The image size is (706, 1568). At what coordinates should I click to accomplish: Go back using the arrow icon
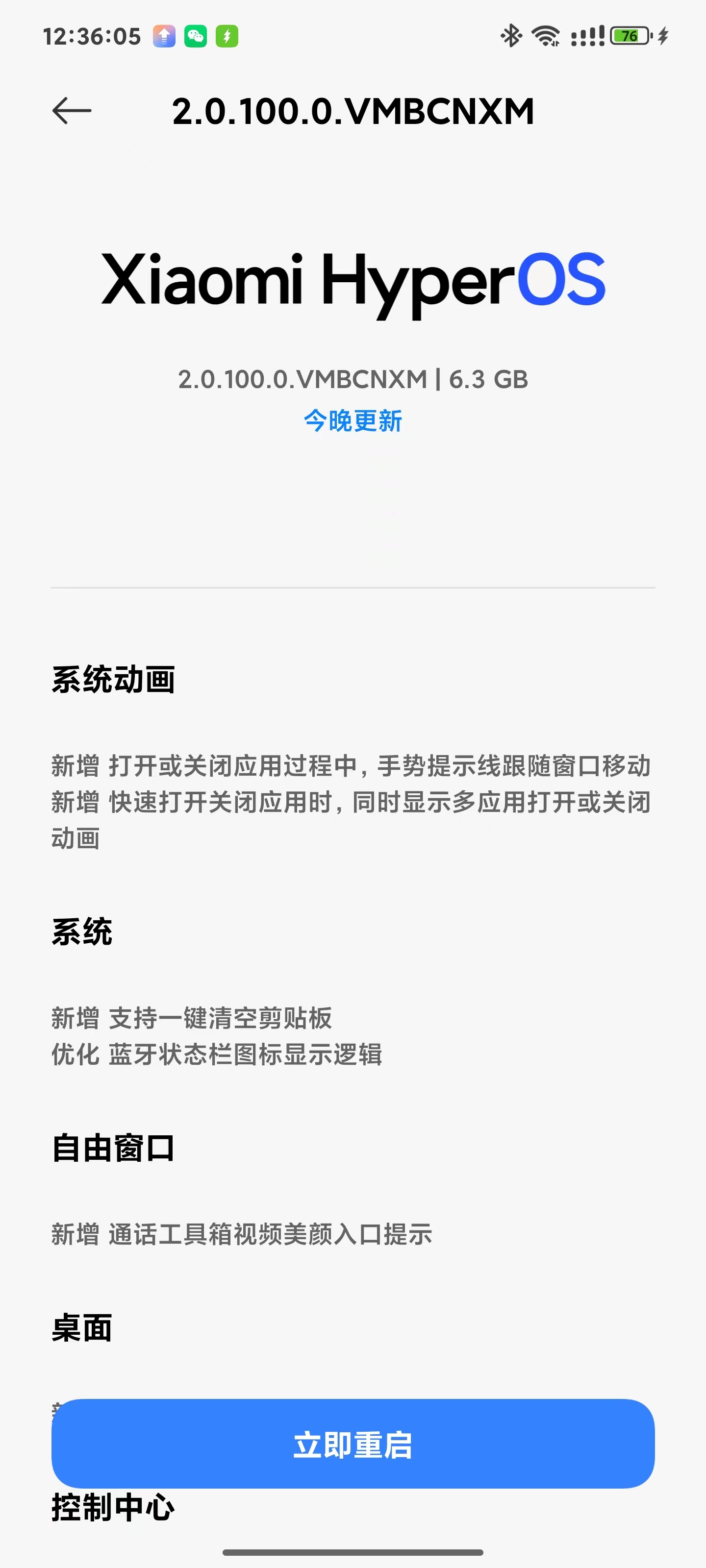pyautogui.click(x=72, y=111)
